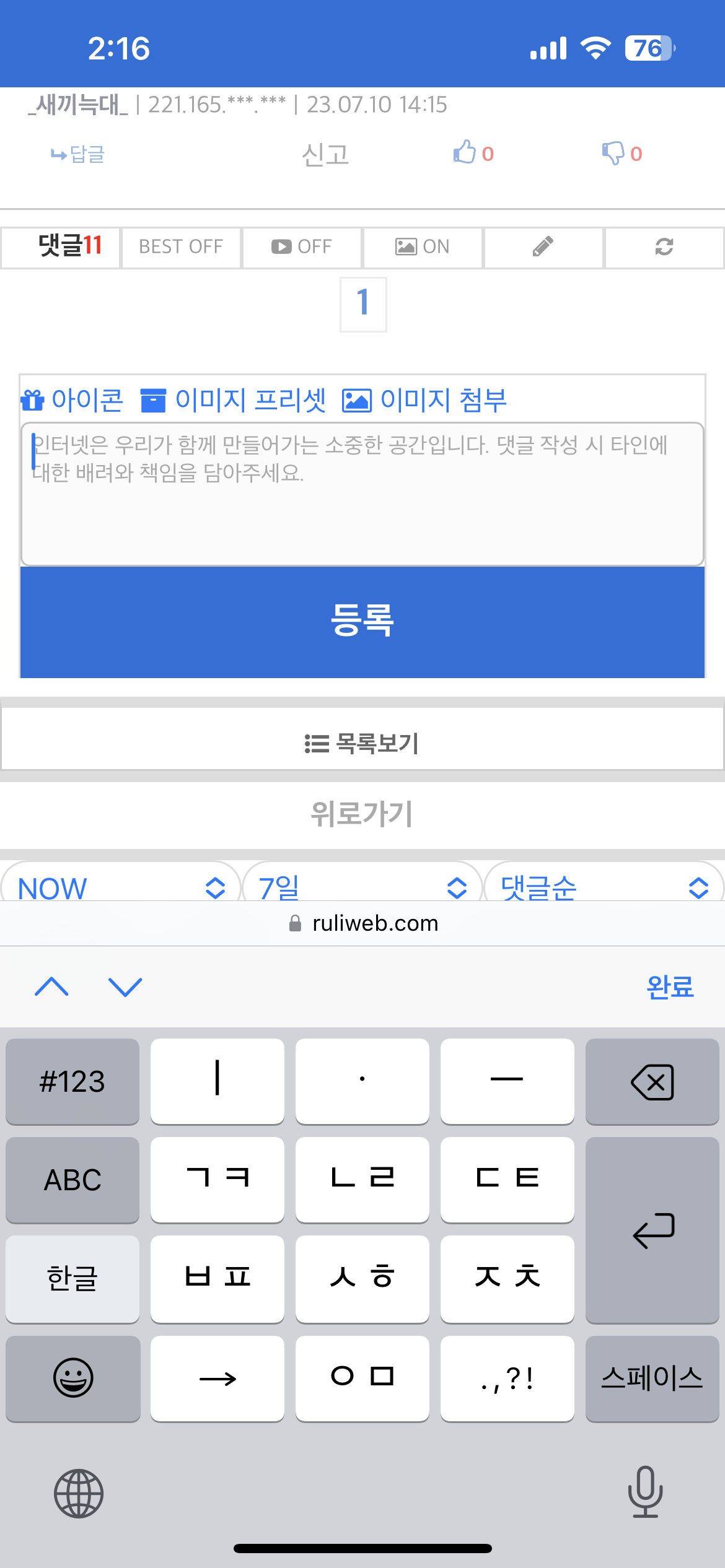This screenshot has width=725, height=1568.
Task: Expand the NOW dropdown
Action: (121, 887)
